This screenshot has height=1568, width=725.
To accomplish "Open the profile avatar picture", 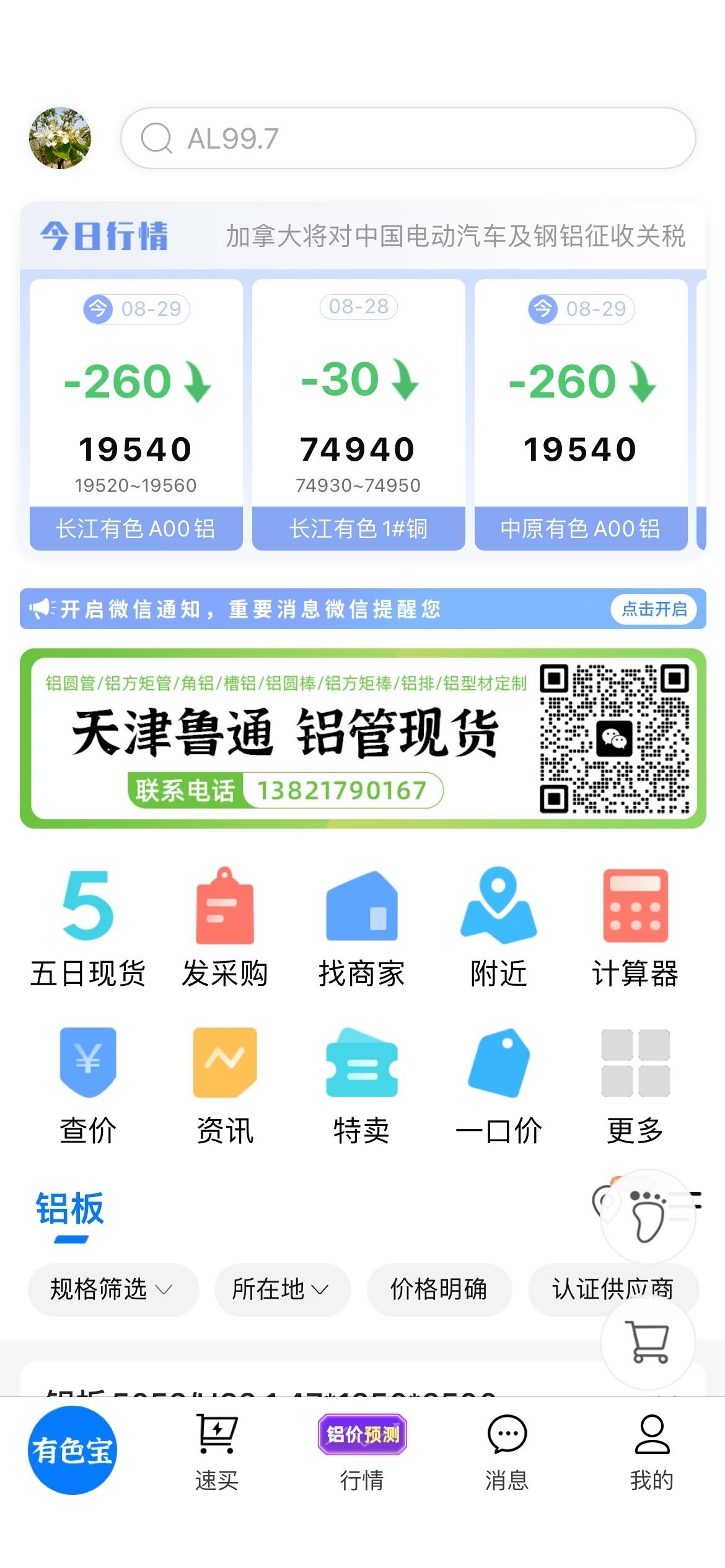I will click(60, 138).
